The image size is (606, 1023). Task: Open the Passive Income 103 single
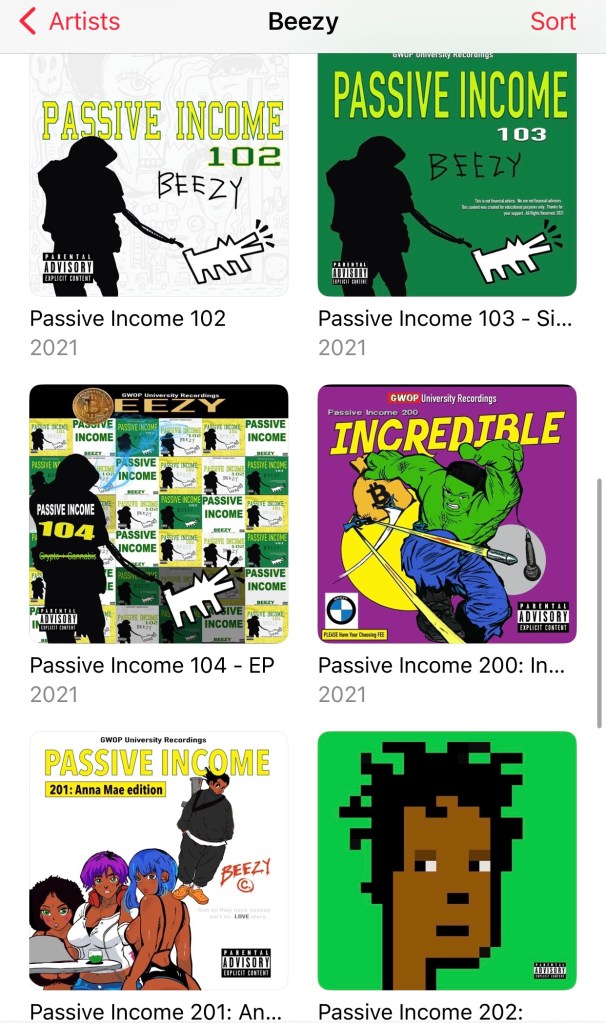coord(447,175)
